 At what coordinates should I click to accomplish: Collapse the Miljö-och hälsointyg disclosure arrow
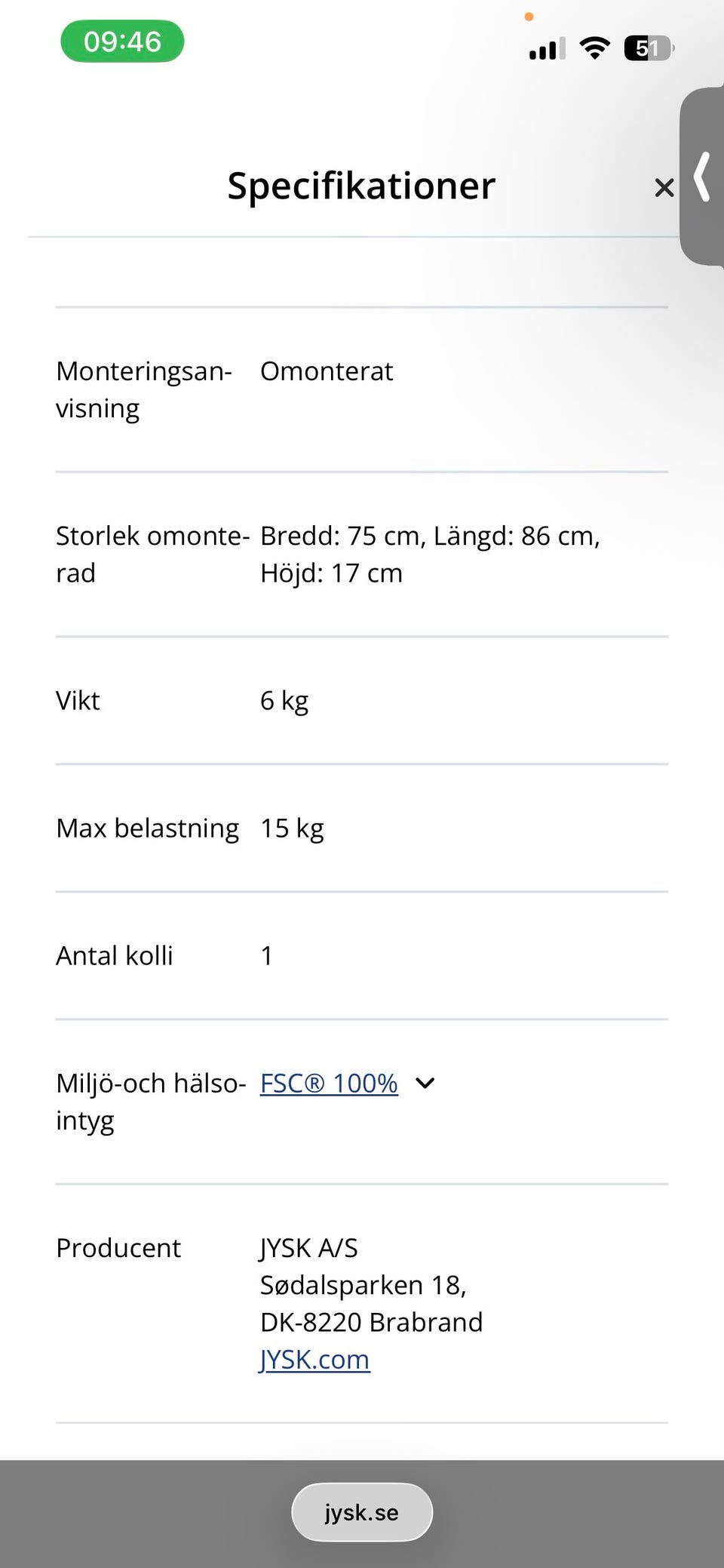tap(425, 1084)
